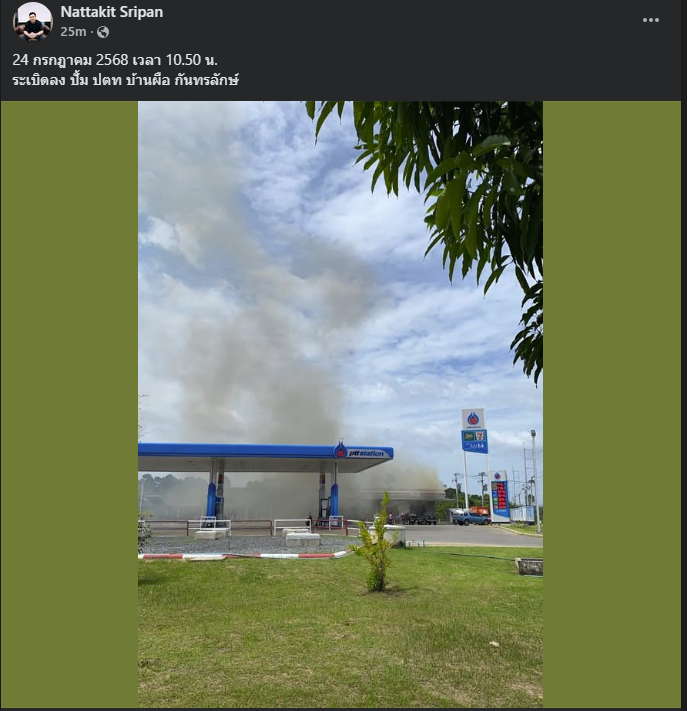
Task: Open the 25m post timestamp
Action: [72, 32]
